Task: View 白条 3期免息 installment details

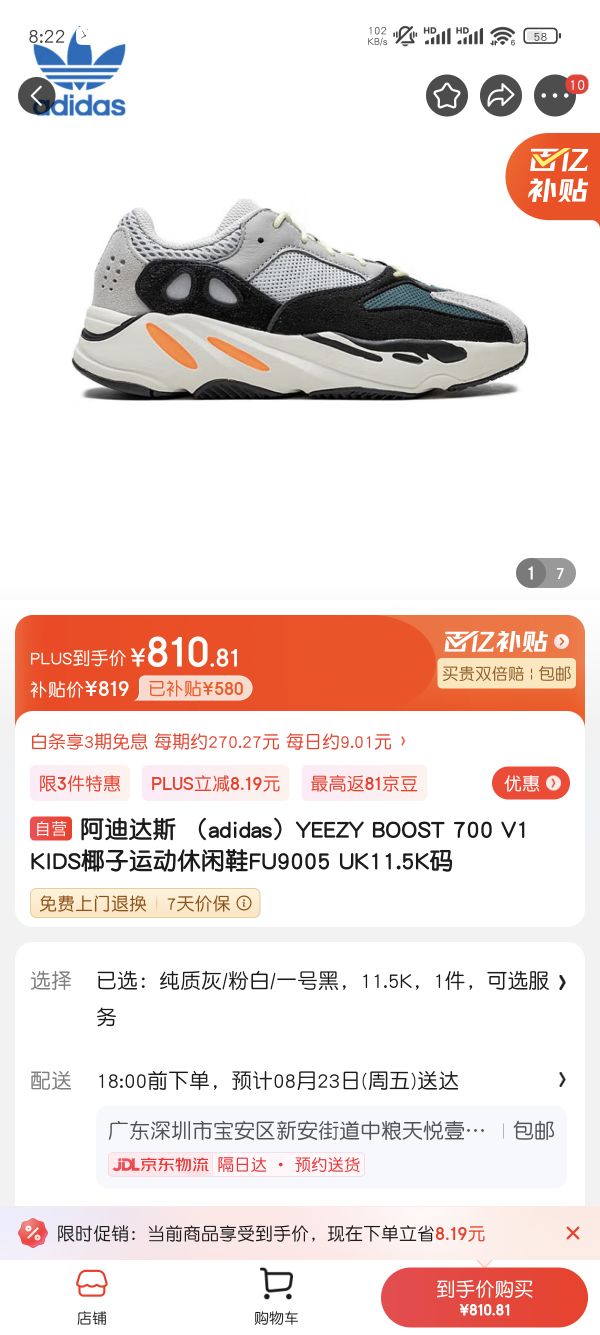Action: (x=218, y=742)
